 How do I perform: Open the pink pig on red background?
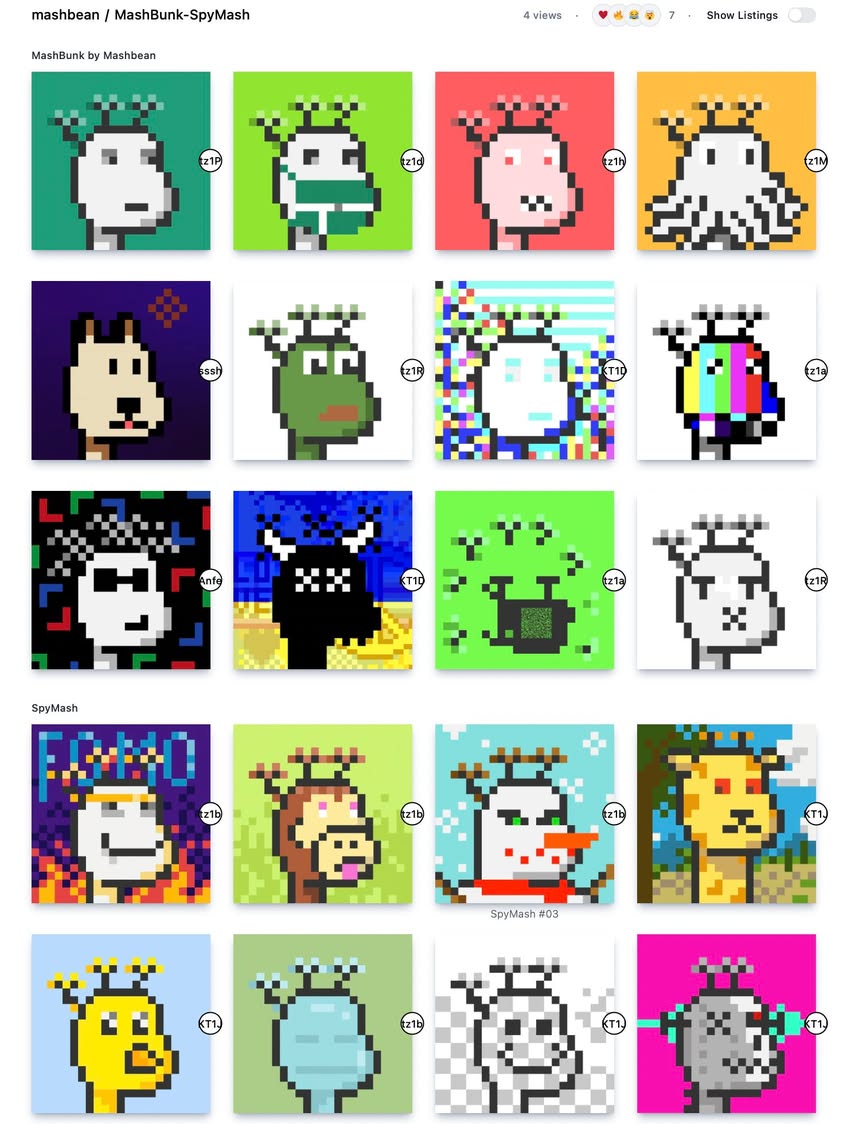(x=524, y=161)
